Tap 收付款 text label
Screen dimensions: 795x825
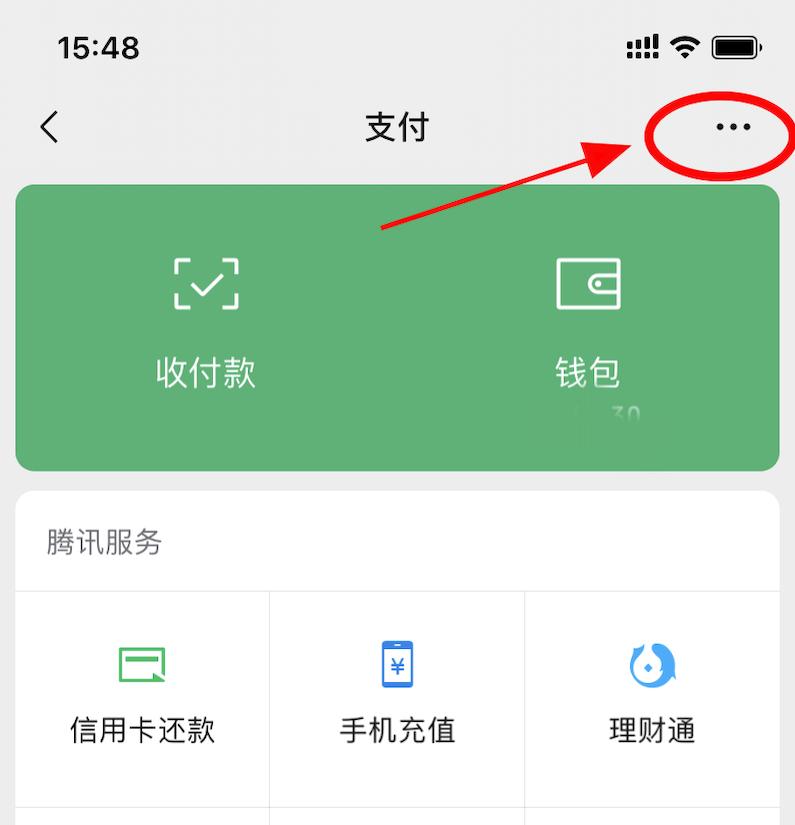click(x=204, y=370)
